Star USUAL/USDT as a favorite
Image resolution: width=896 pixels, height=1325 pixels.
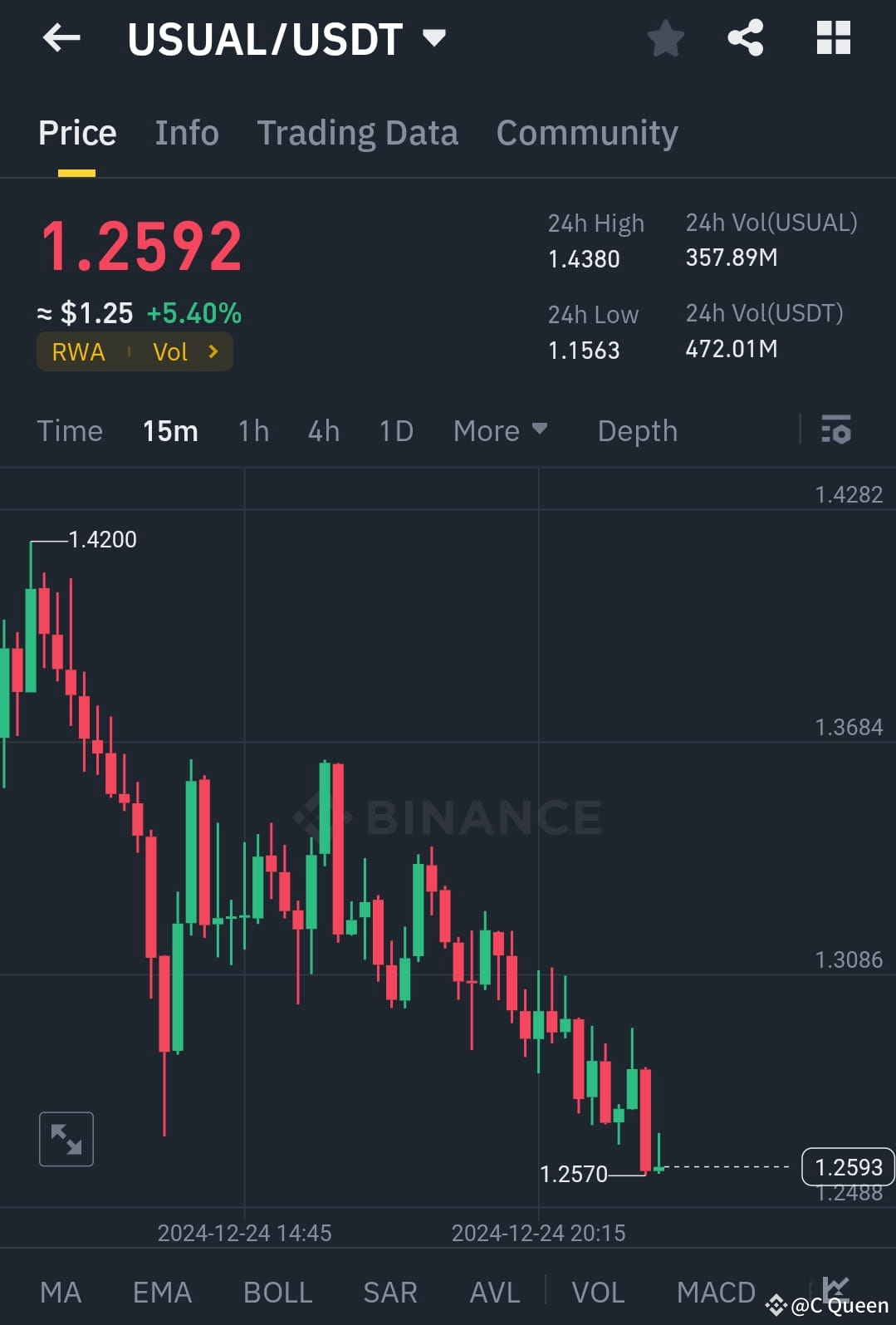[665, 38]
